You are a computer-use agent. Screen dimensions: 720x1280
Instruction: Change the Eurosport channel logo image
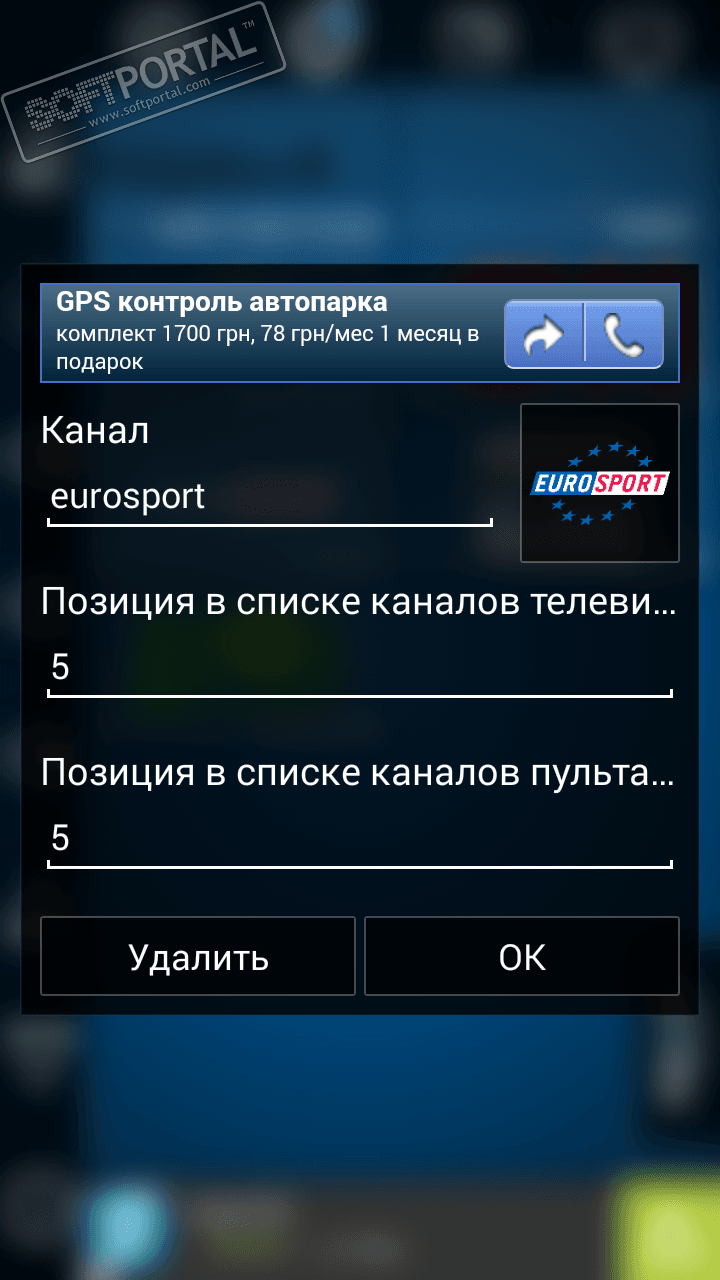point(599,483)
